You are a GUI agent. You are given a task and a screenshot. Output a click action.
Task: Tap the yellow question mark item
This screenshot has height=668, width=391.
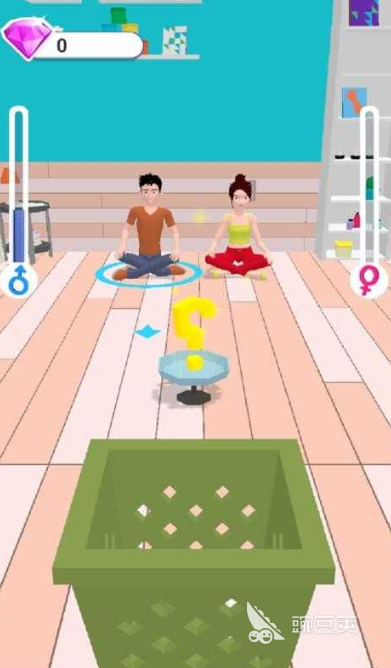[x=194, y=332]
